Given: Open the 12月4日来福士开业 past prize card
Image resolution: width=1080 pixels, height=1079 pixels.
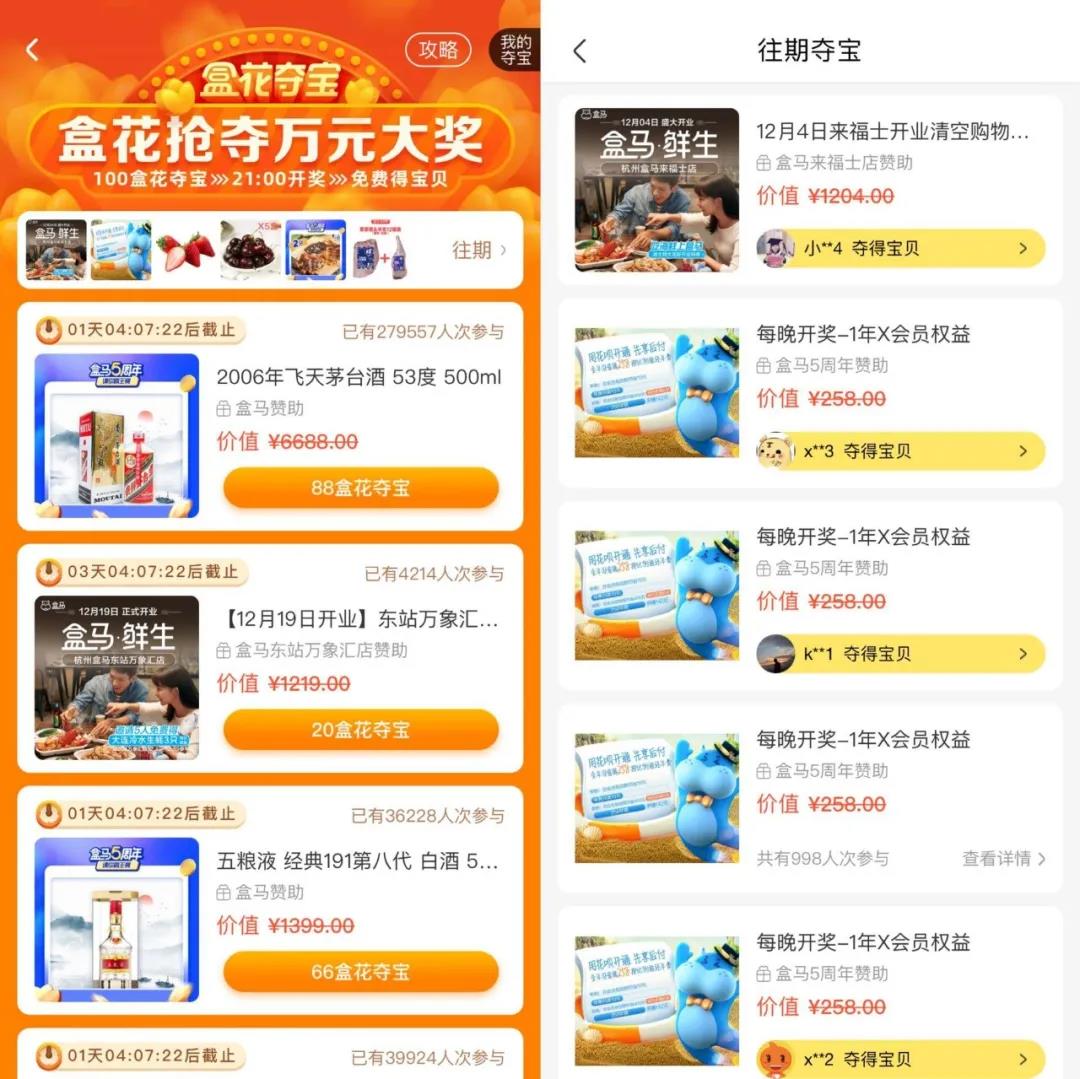Looking at the screenshot, I should (892, 132).
